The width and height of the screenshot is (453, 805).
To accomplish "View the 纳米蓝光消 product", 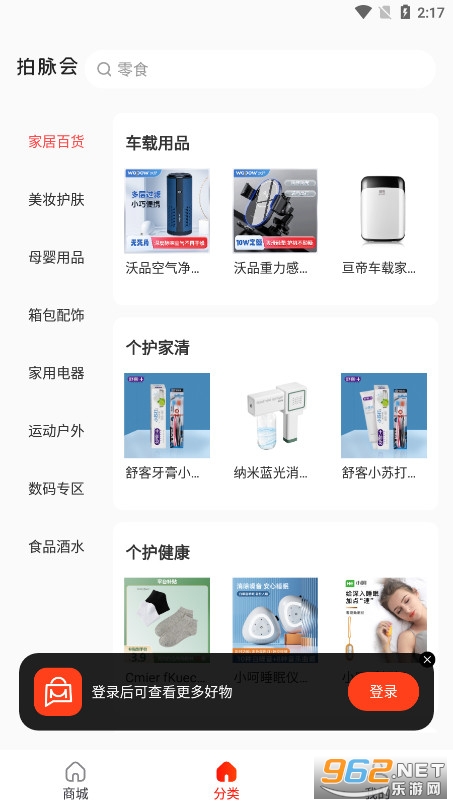I will tap(275, 427).
